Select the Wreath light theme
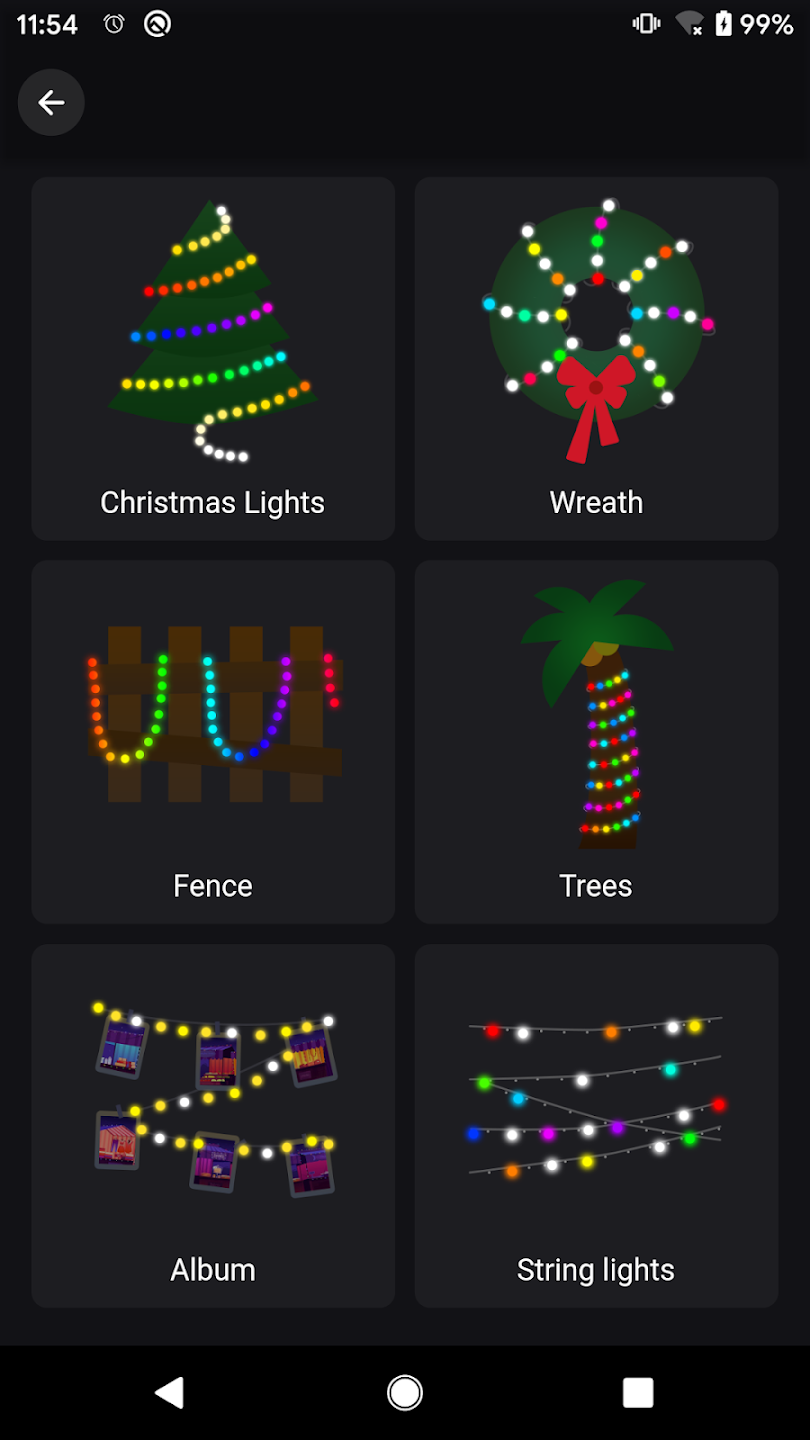Screen dimensions: 810x1440 click(x=596, y=359)
